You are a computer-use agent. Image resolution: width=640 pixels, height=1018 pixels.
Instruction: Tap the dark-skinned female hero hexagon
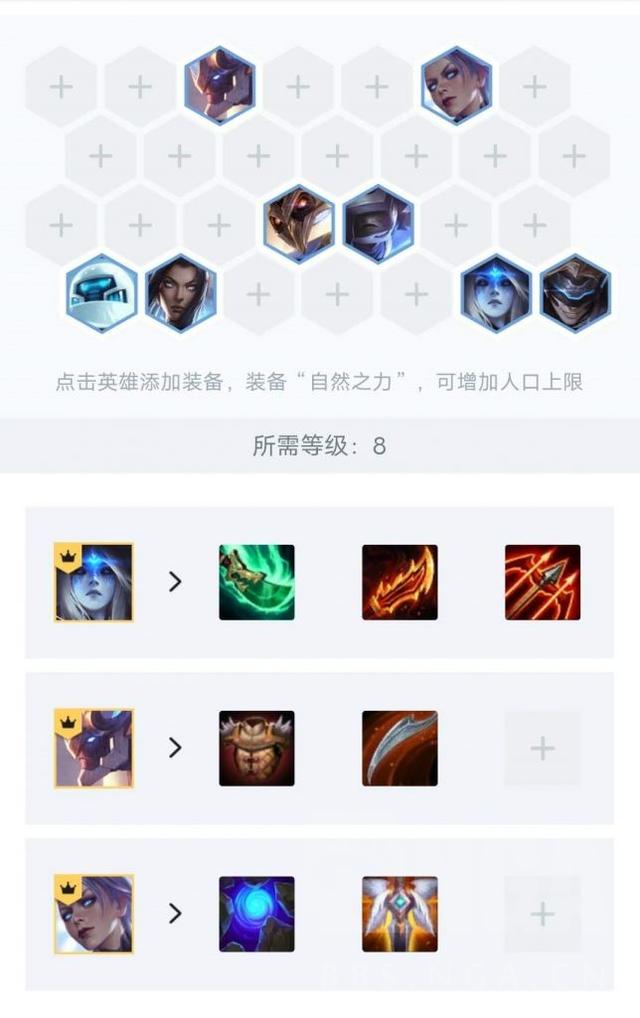180,293
